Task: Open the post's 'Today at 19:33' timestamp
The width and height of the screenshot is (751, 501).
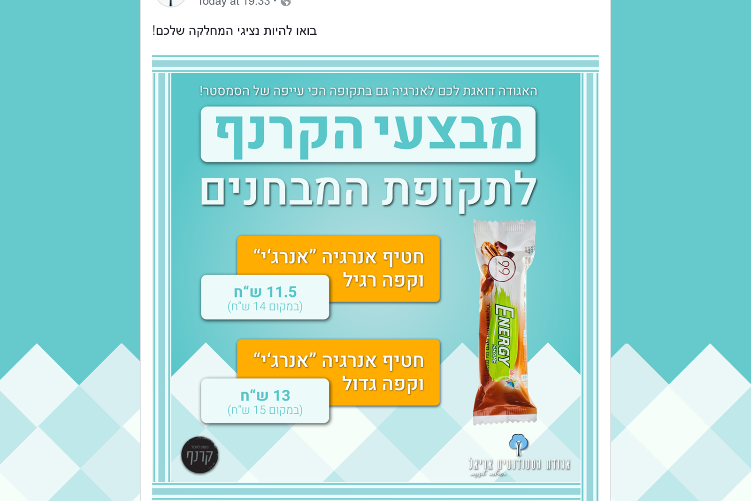Action: tap(234, 3)
